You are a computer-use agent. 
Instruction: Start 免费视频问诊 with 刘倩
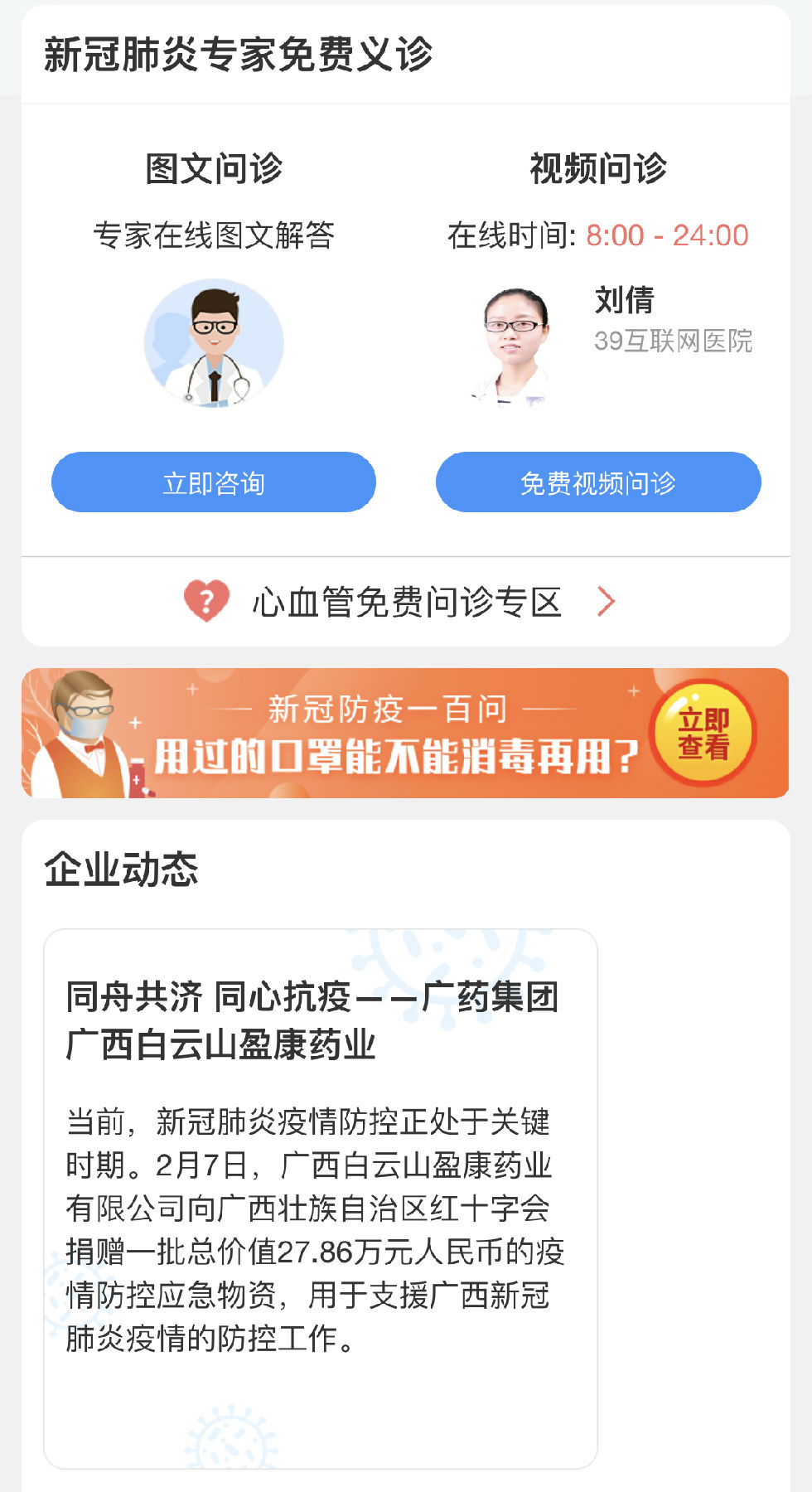tap(597, 482)
